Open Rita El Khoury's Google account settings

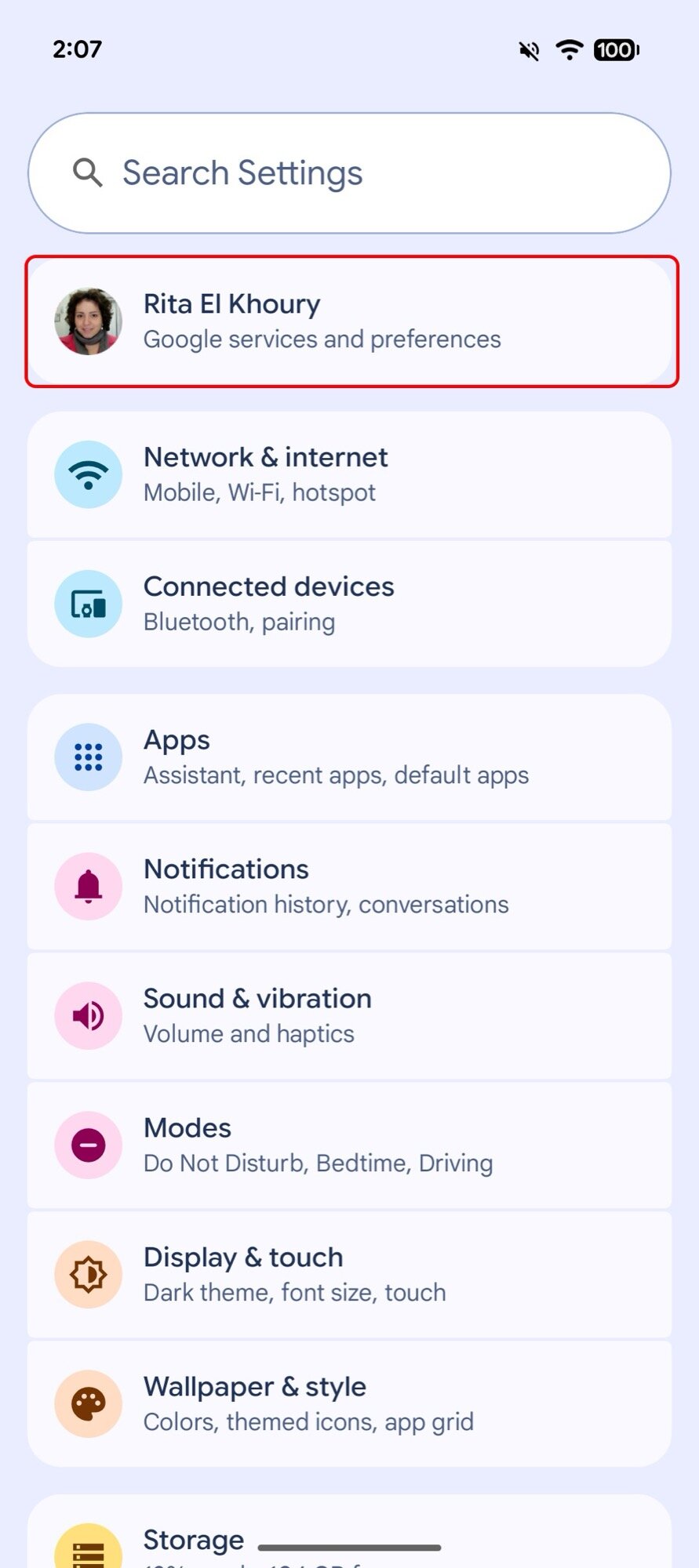tap(350, 320)
